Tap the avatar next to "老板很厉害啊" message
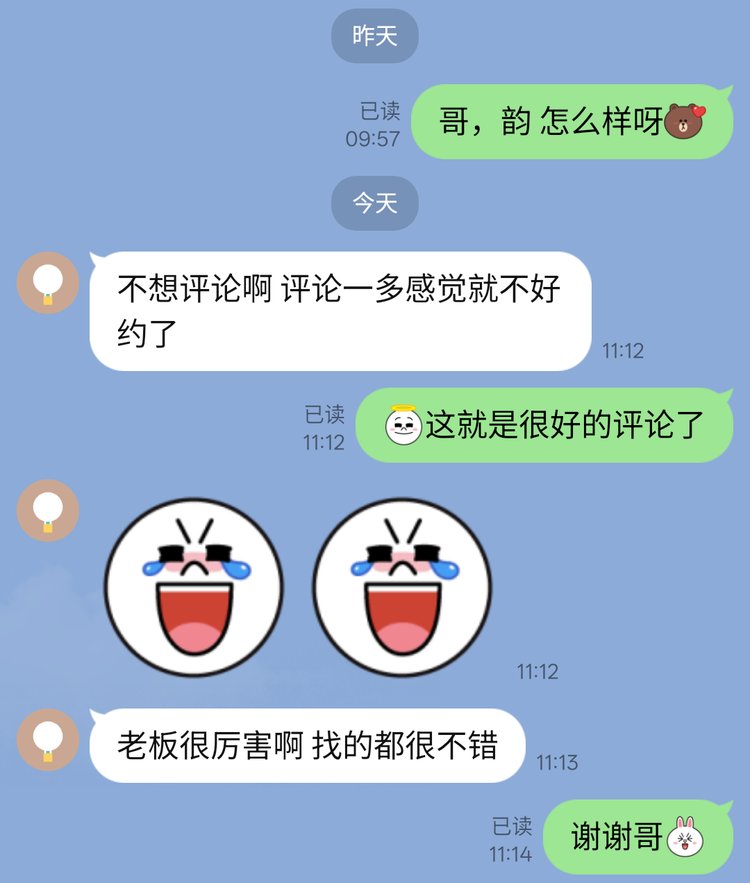Image resolution: width=750 pixels, height=883 pixels. [48, 739]
